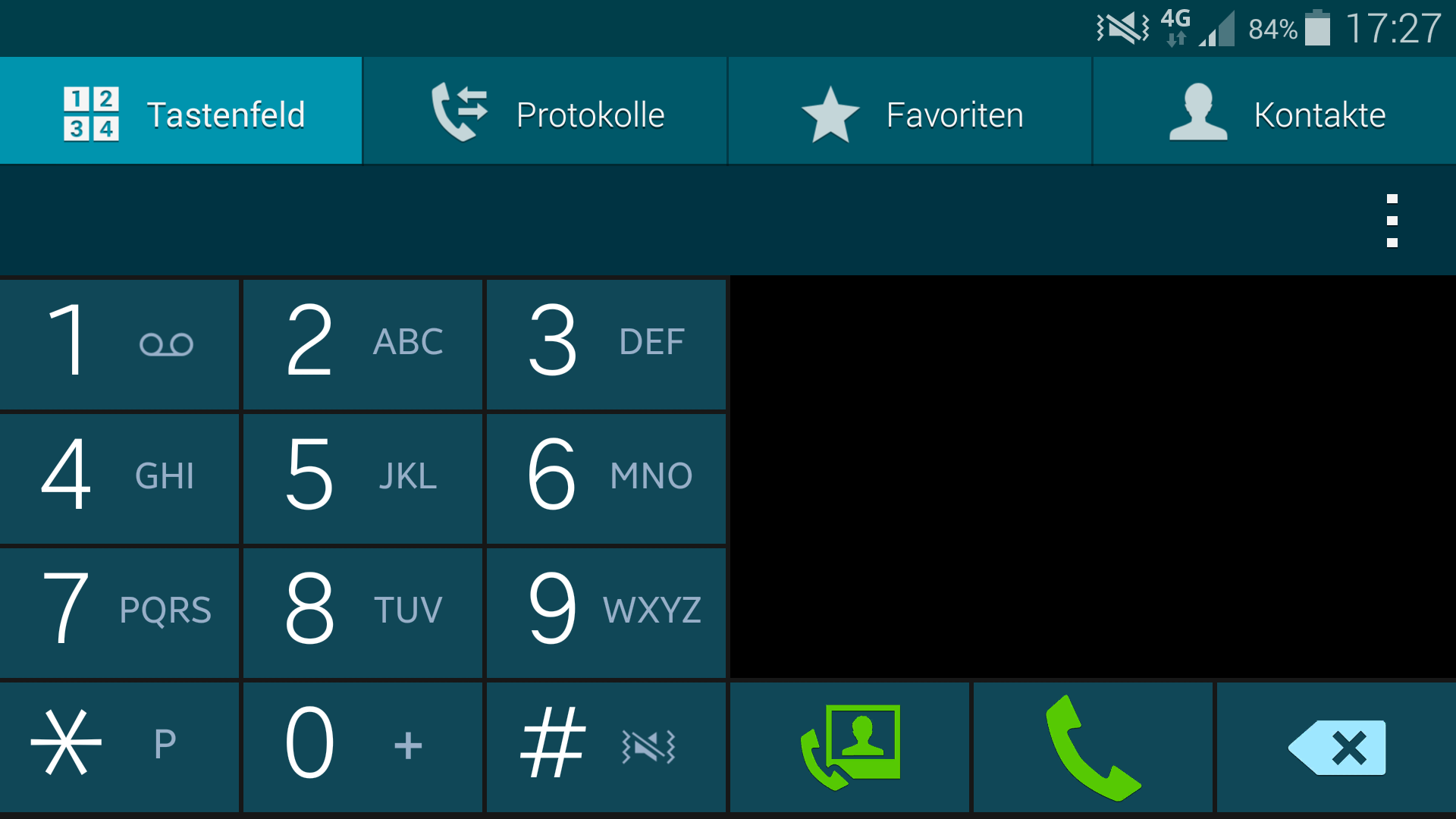1456x819 pixels.
Task: Tap the 5 JKL key
Action: coord(362,478)
